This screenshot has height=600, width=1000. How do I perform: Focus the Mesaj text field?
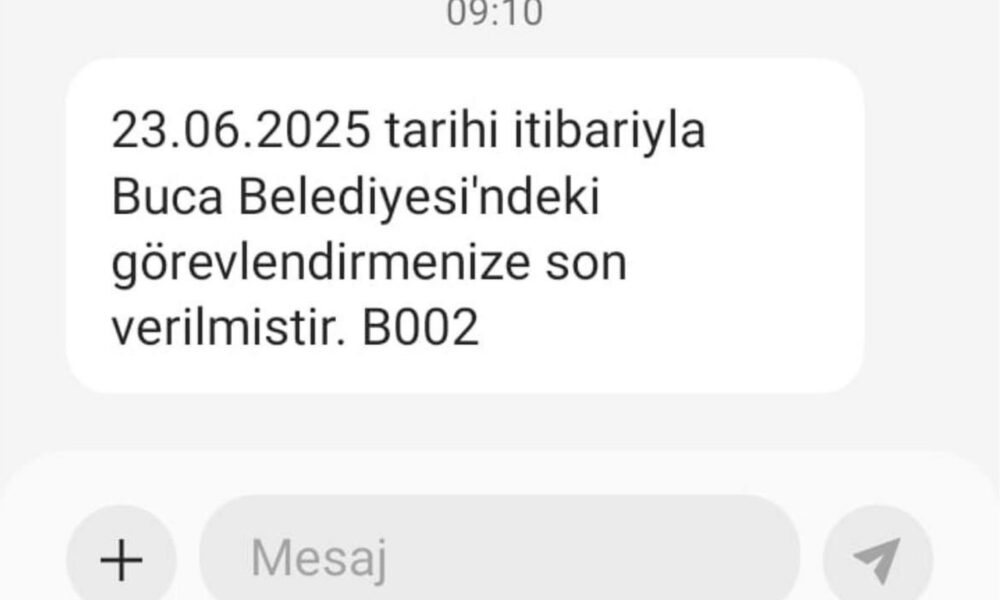500,556
